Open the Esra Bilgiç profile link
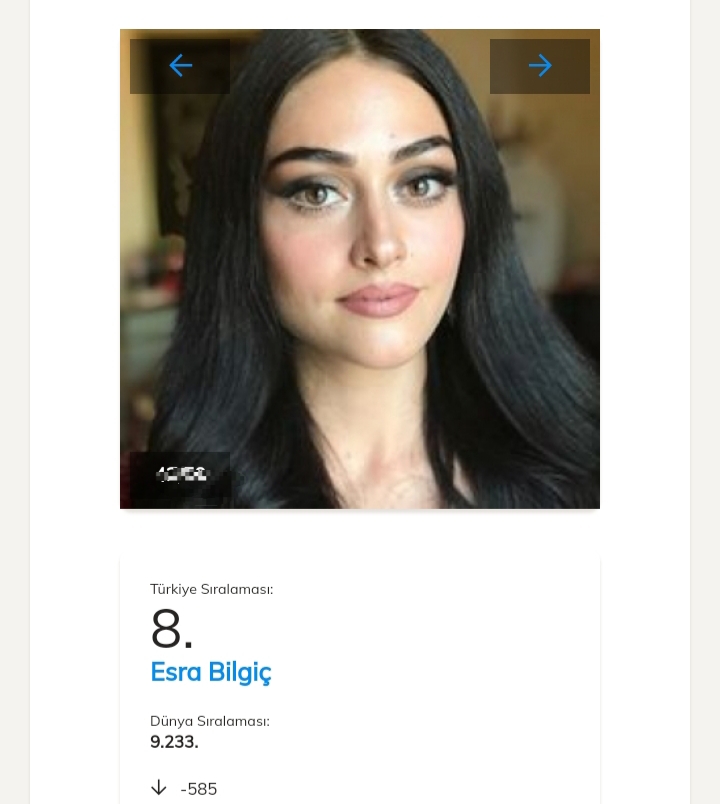This screenshot has width=720, height=804. click(211, 672)
